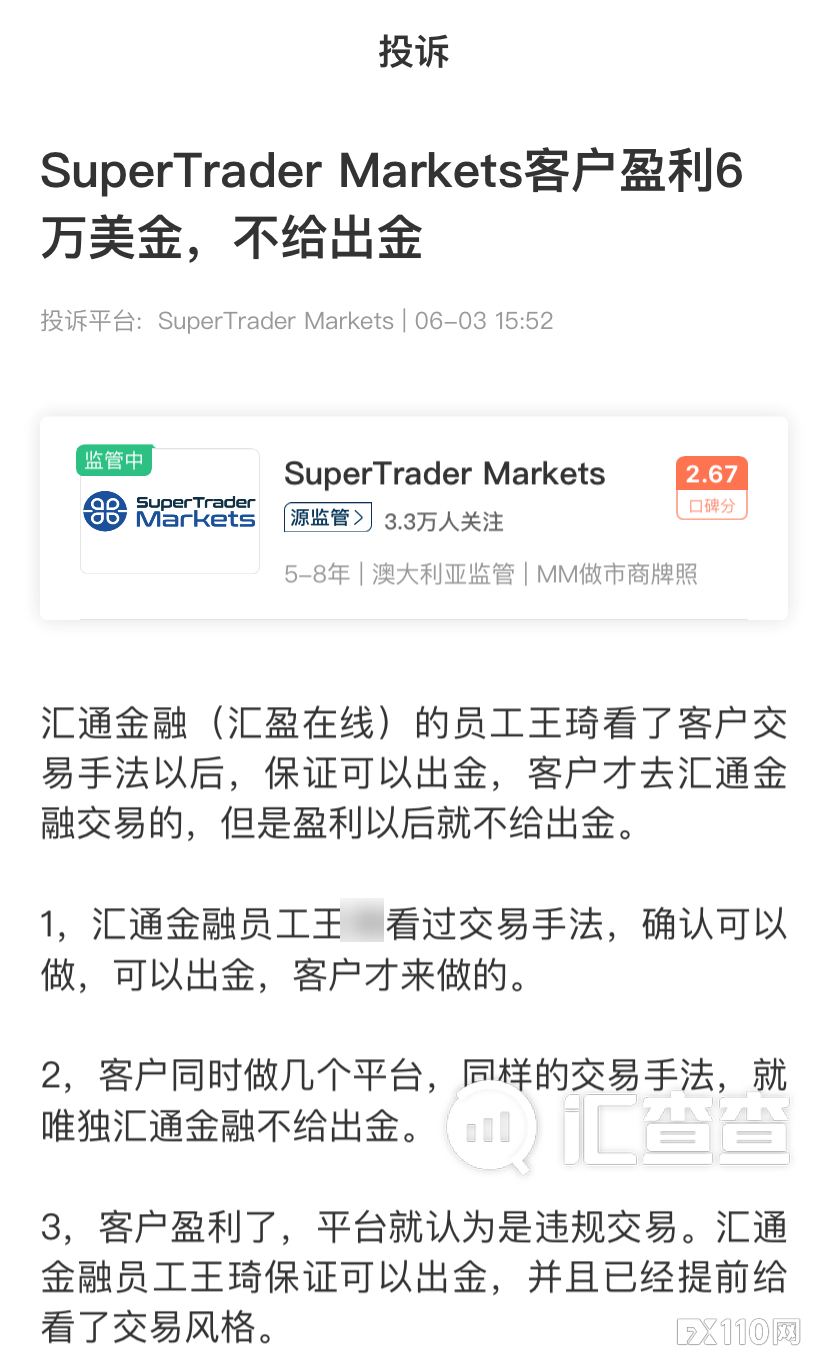Enable the 监管中 regulation indicator
This screenshot has width=828, height=1368.
[114, 459]
